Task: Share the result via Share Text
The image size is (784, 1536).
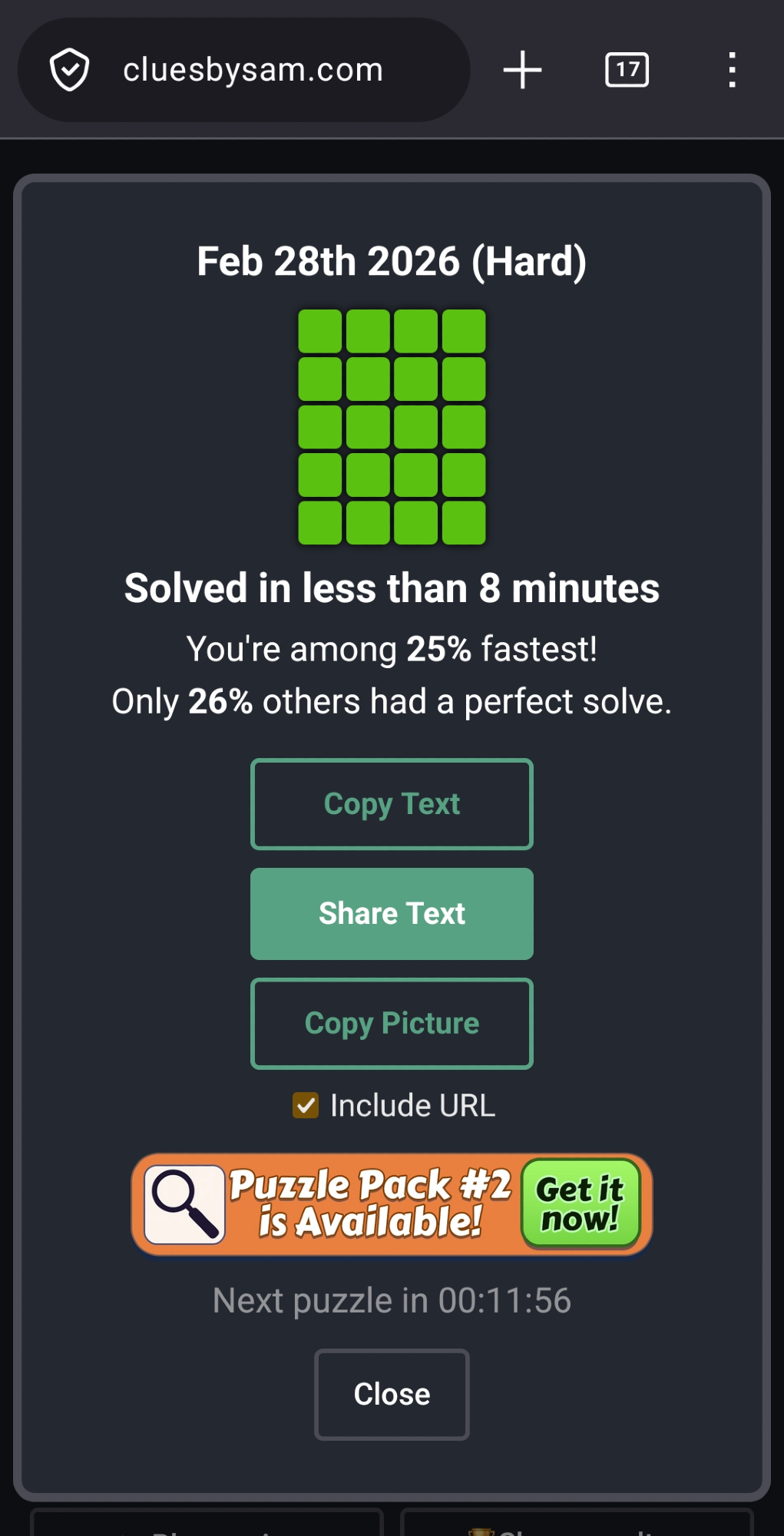Action: 392,914
